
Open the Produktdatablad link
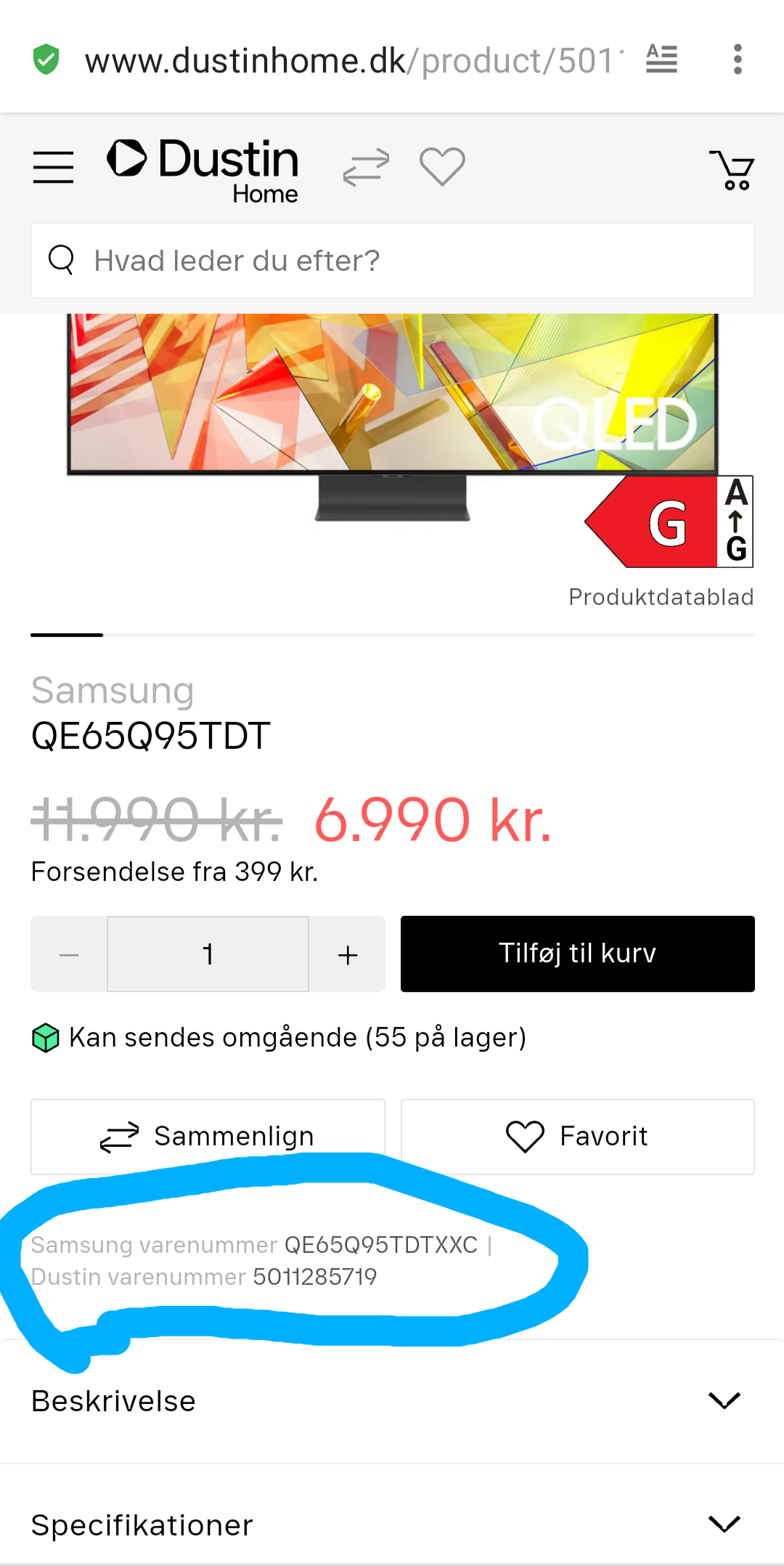661,597
